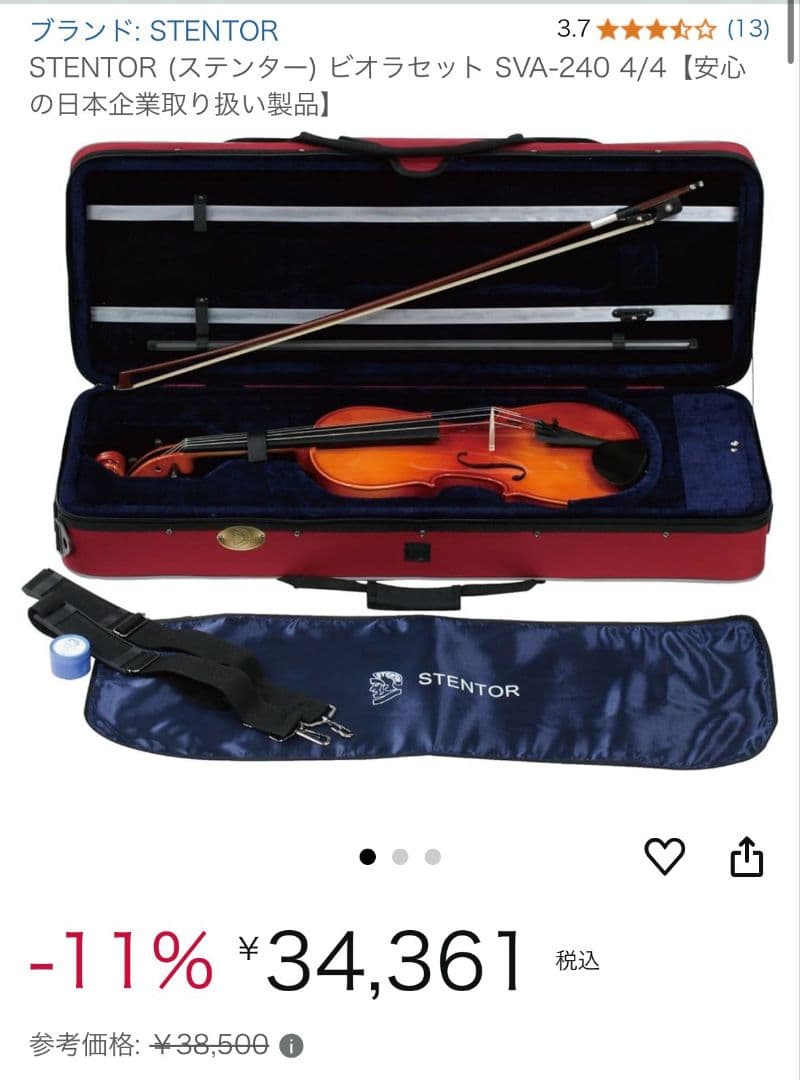Screen dimensions: 800x1080
Task: Jump to second image using page dot
Action: pos(400,856)
